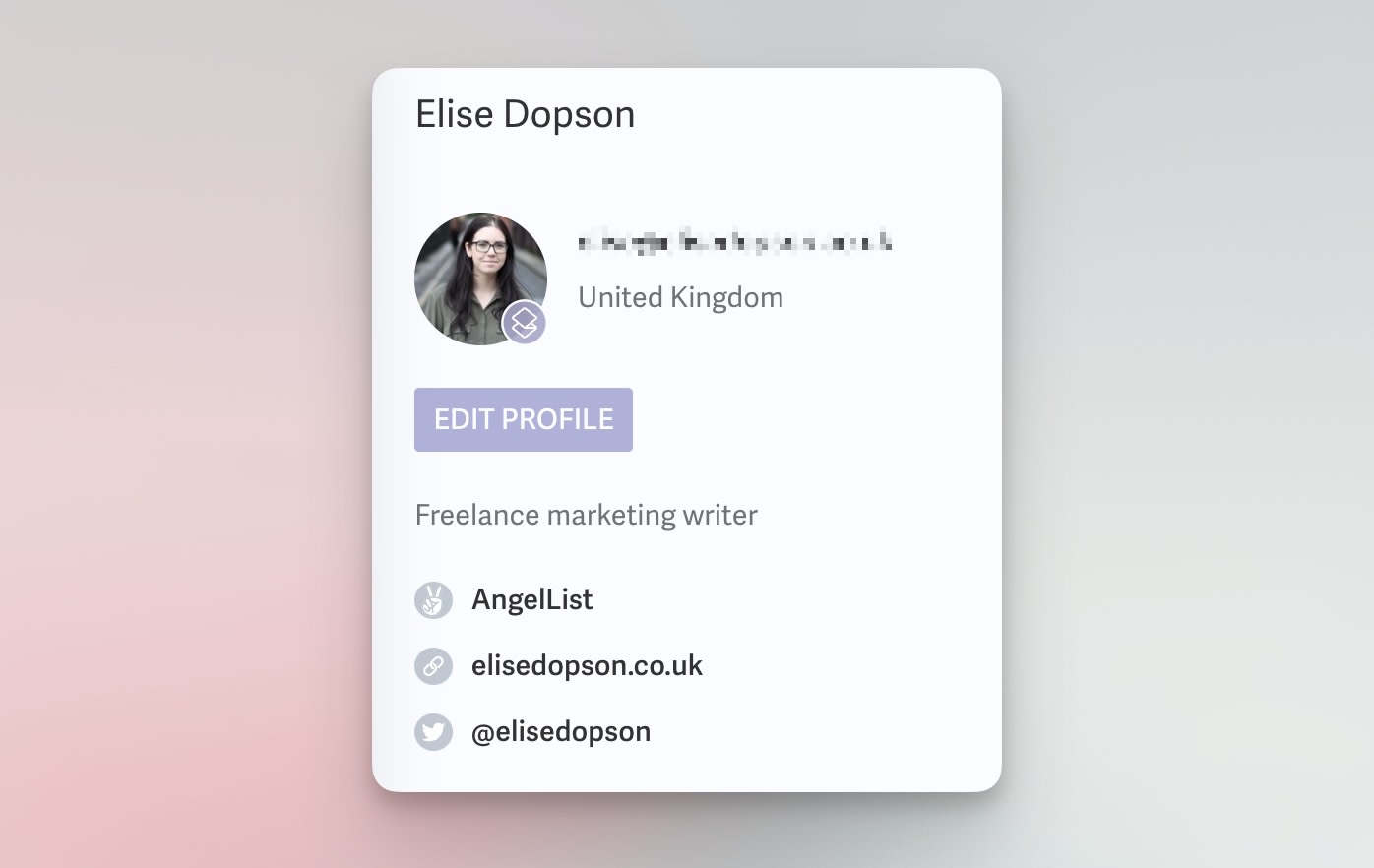This screenshot has height=868, width=1374.
Task: Visit the elisedopson.co.uk website link
Action: [587, 665]
